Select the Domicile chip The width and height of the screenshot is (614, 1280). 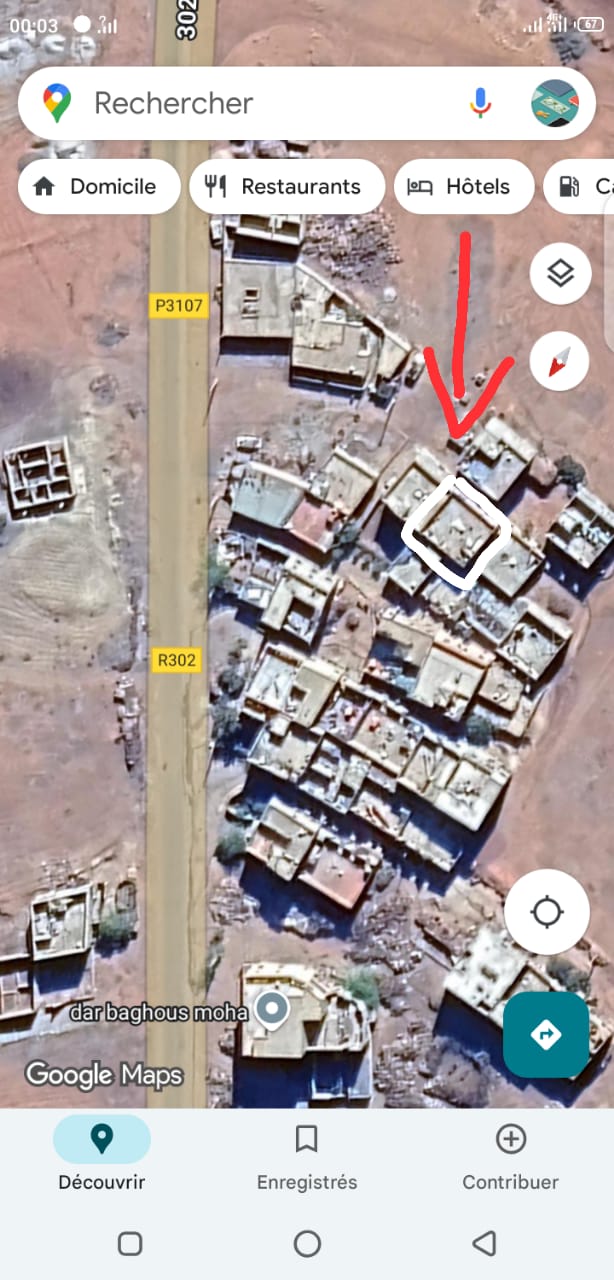[98, 187]
